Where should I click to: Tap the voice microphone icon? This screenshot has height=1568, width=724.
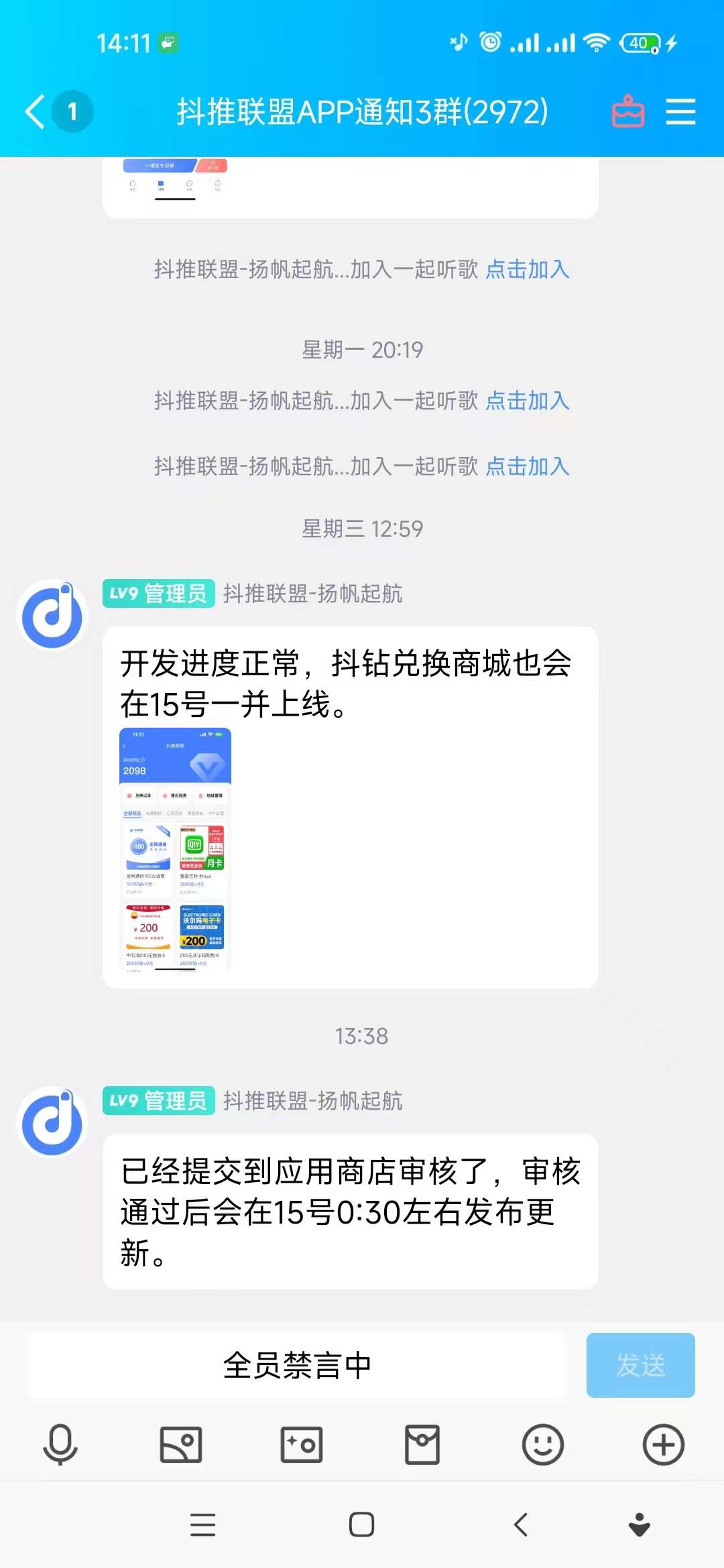pyautogui.click(x=60, y=1445)
